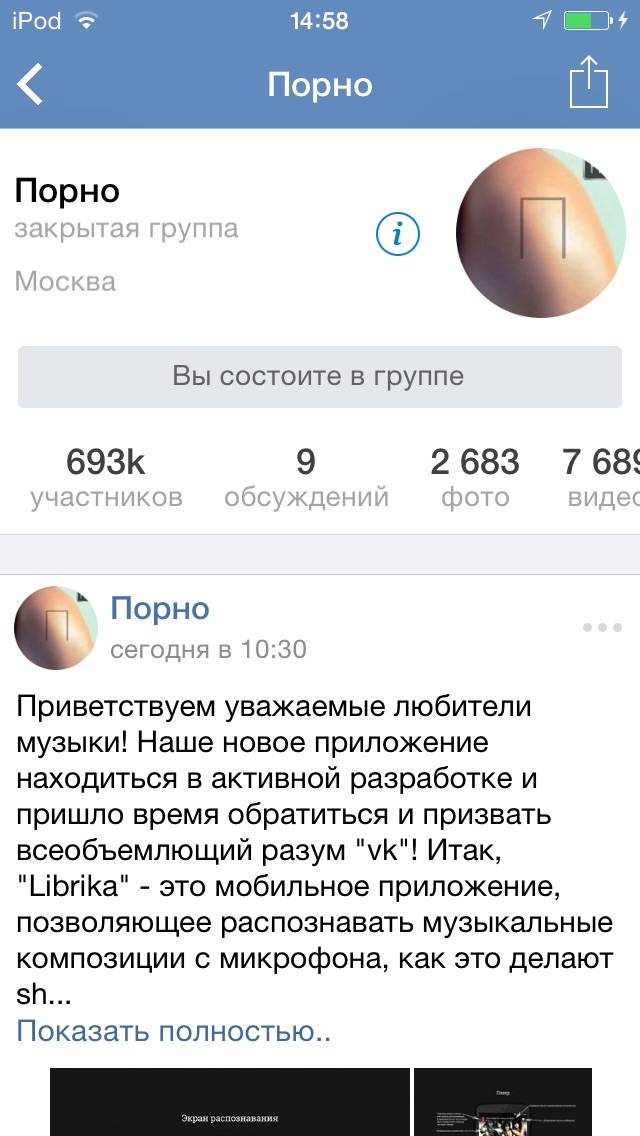640x1136 pixels.
Task: Open the 9 обсуждений section
Action: (x=306, y=477)
